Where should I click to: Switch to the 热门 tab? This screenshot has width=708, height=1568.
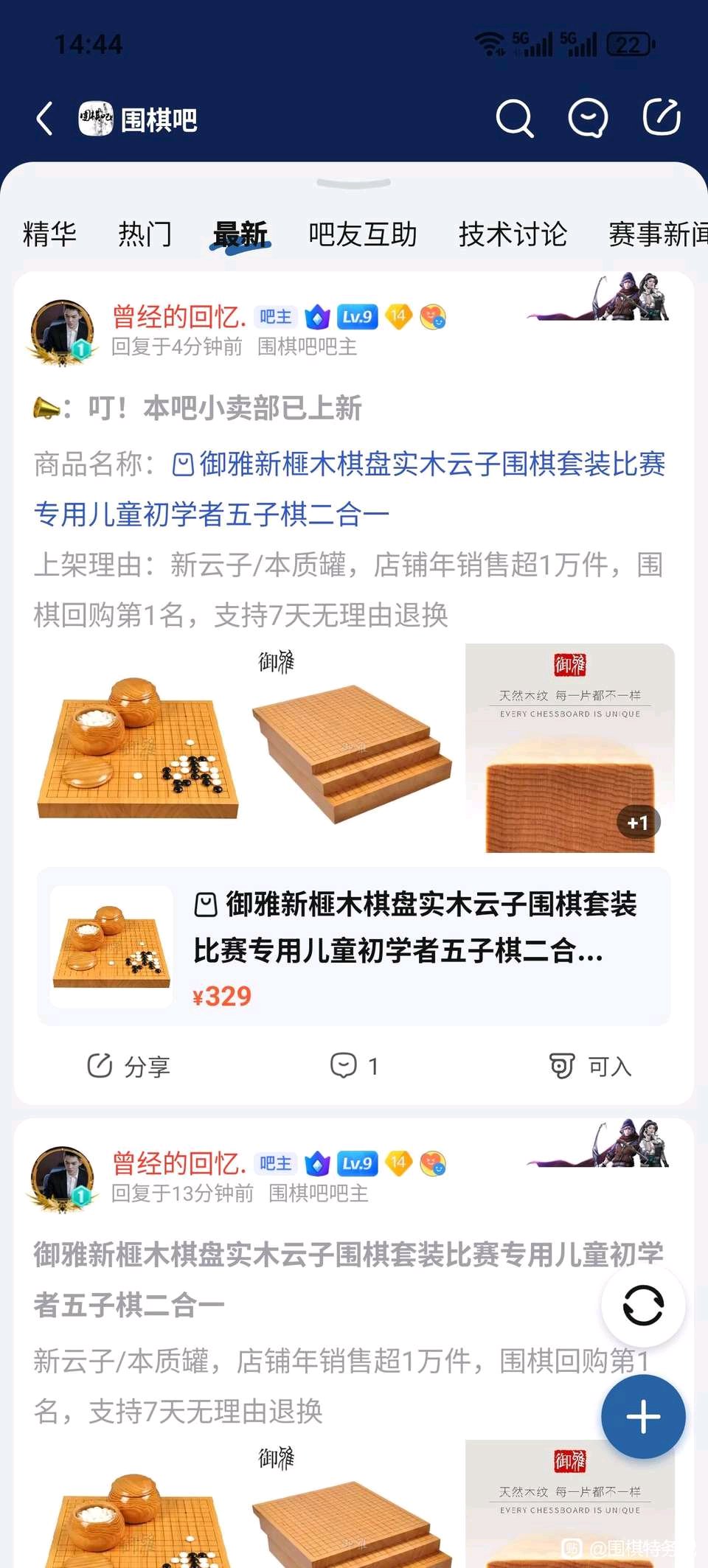click(145, 234)
